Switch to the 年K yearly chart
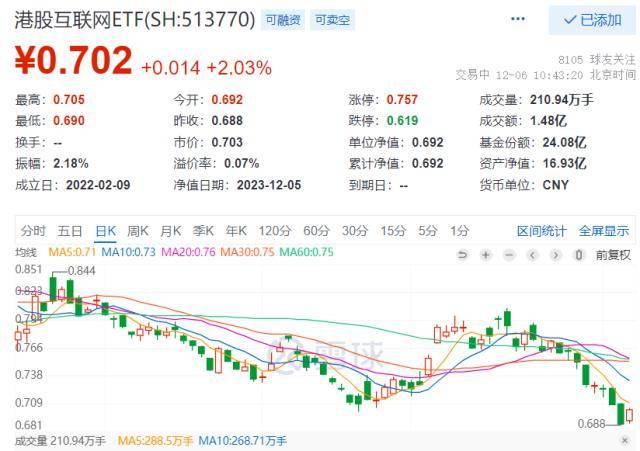Viewport: 640px width, 451px height. point(237,231)
